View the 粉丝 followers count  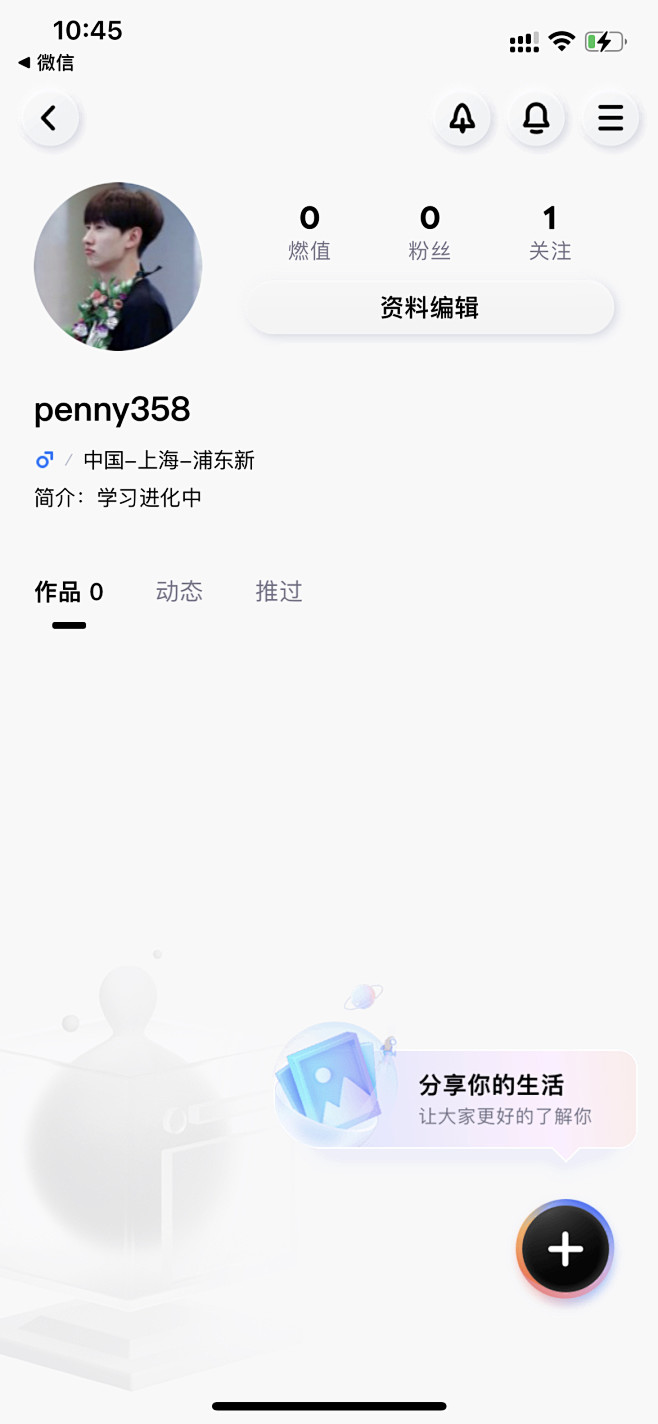tap(429, 232)
